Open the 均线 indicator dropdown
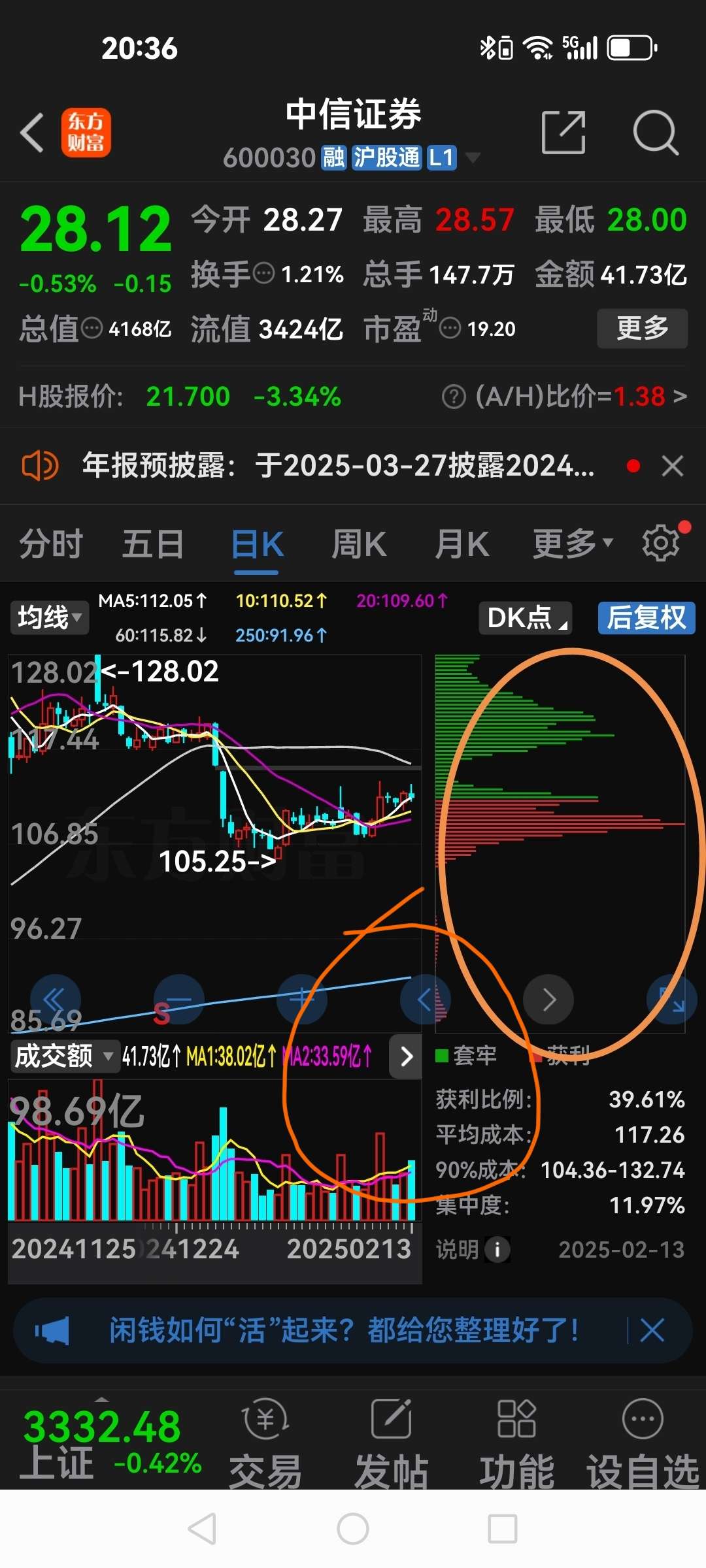 pos(49,617)
